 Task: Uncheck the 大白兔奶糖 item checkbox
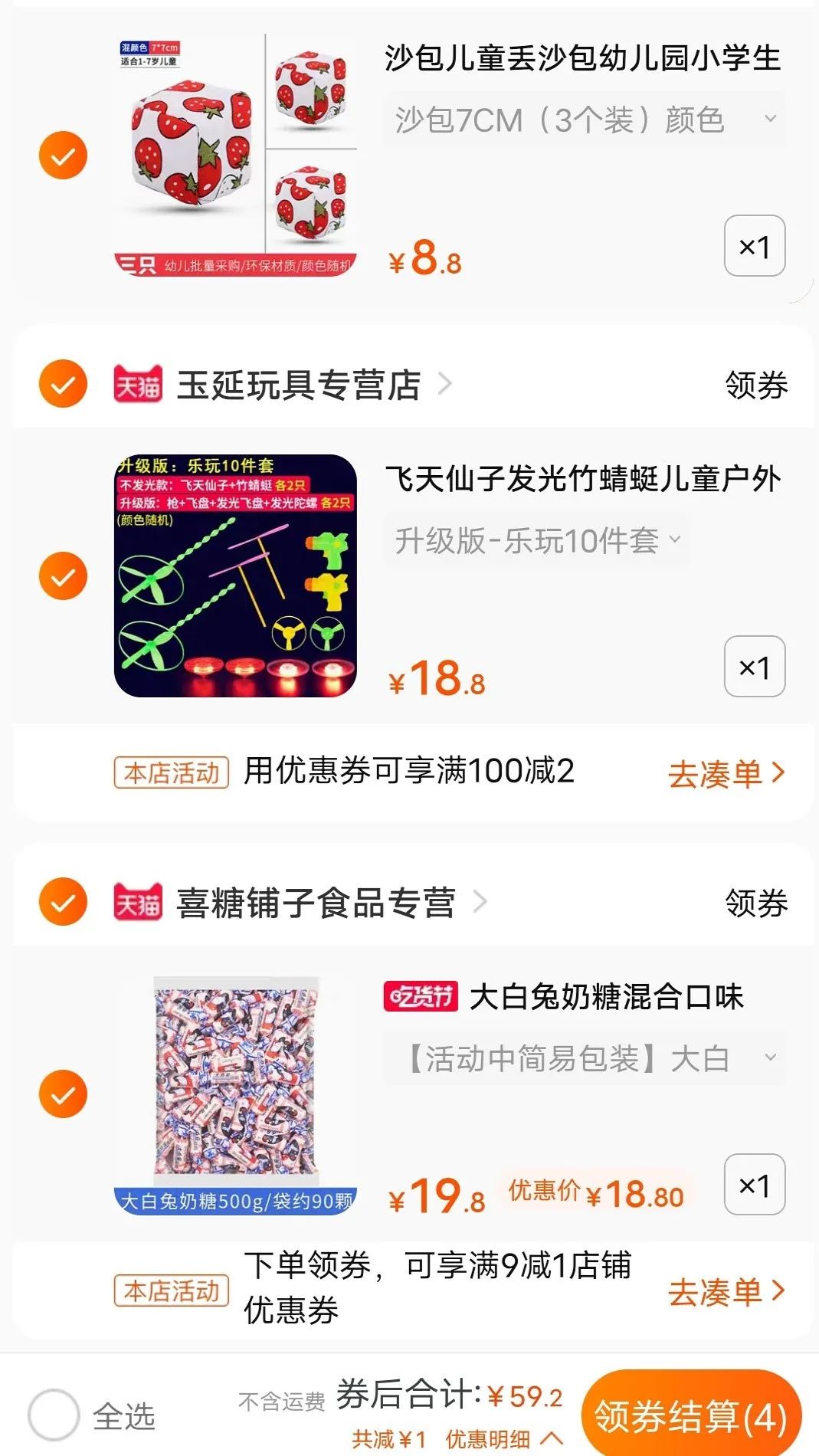pyautogui.click(x=63, y=1094)
